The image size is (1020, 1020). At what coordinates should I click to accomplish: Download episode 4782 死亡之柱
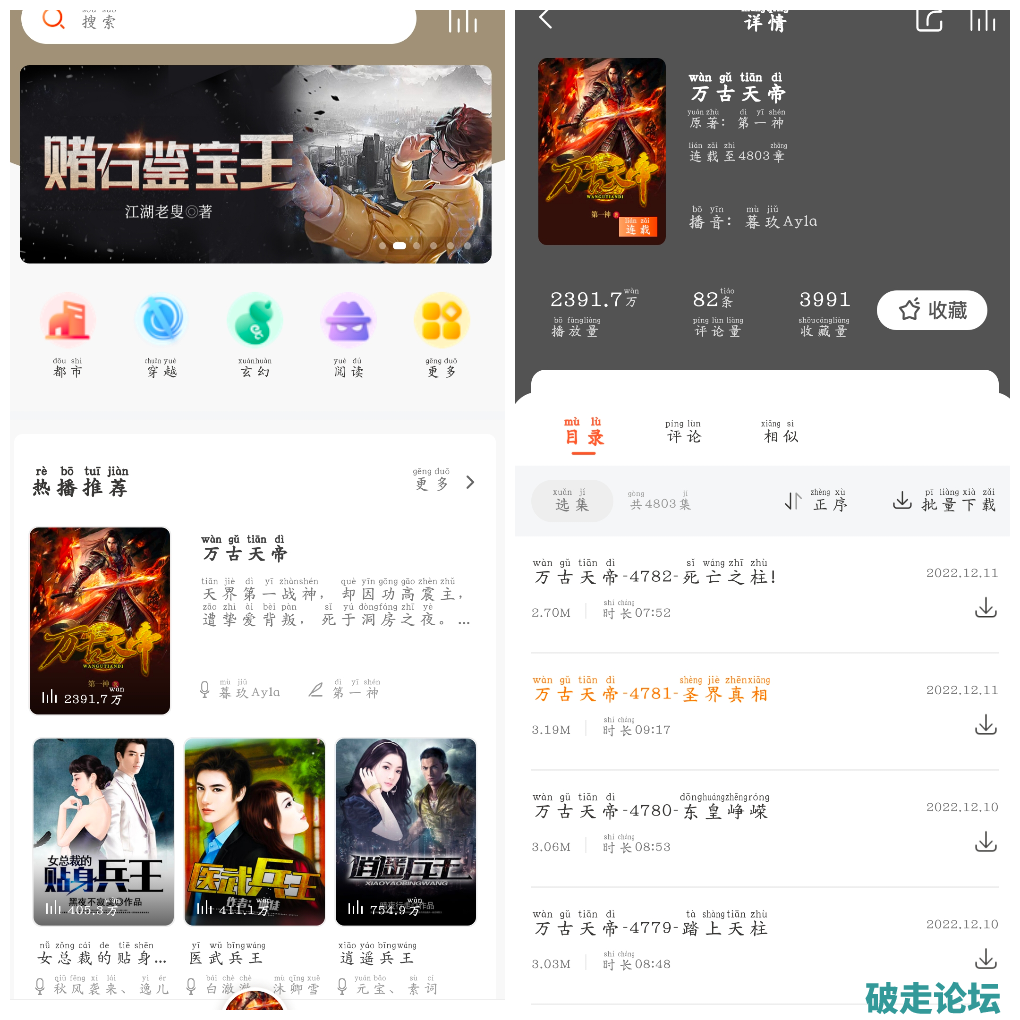click(x=986, y=608)
